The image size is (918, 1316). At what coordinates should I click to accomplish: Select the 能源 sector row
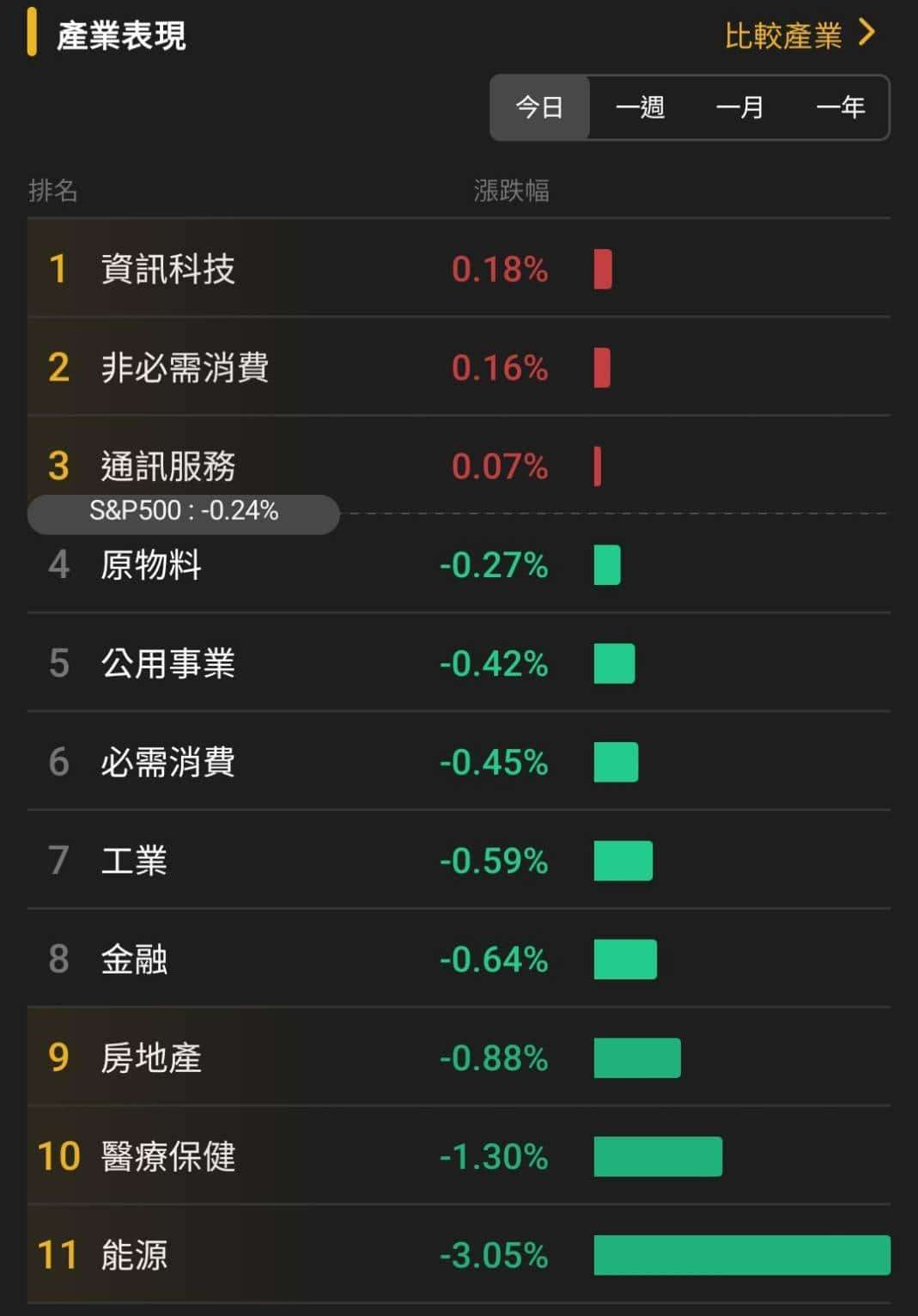coord(258,1255)
